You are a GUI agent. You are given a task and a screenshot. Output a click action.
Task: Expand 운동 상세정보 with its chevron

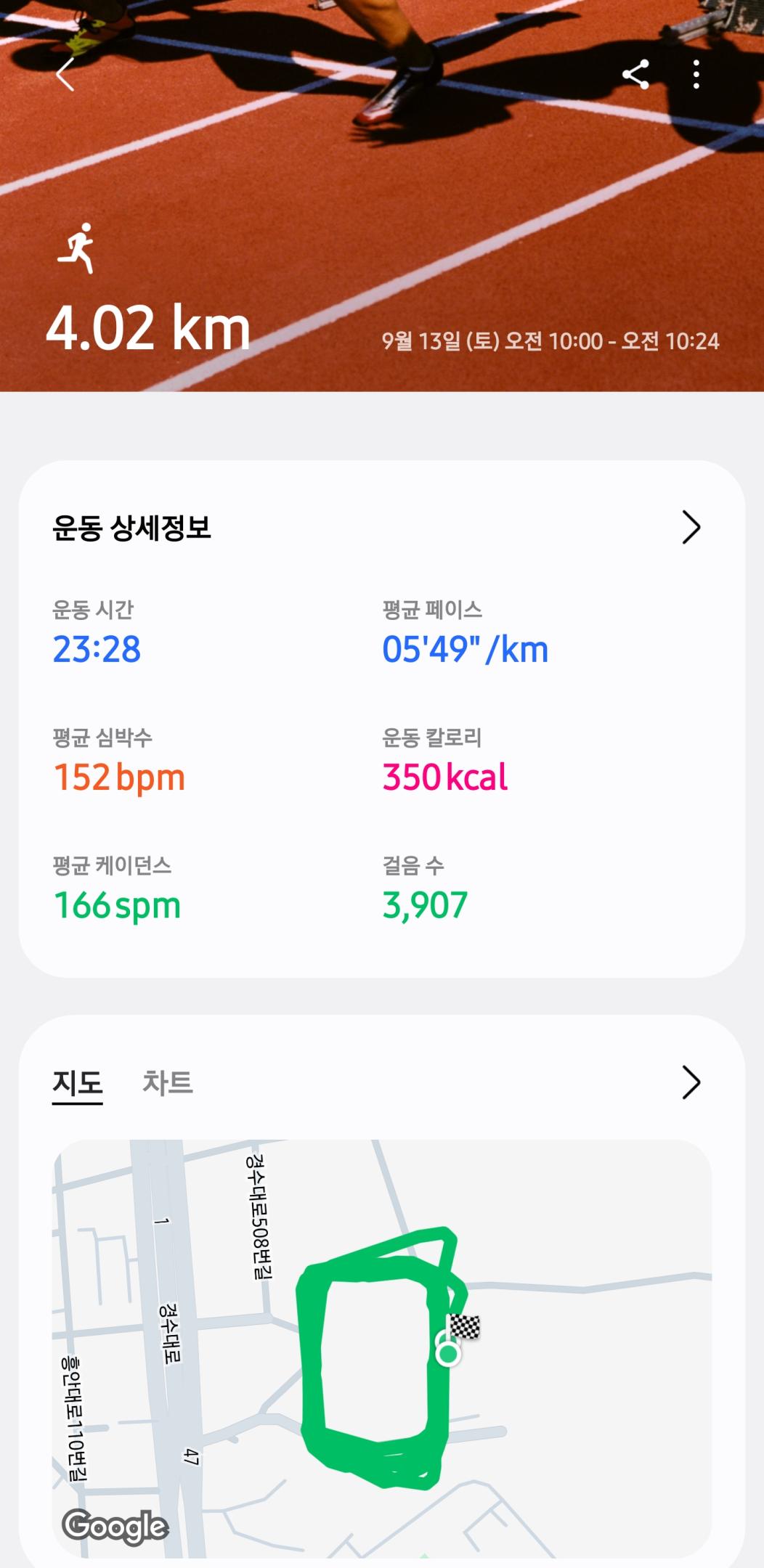click(x=691, y=527)
